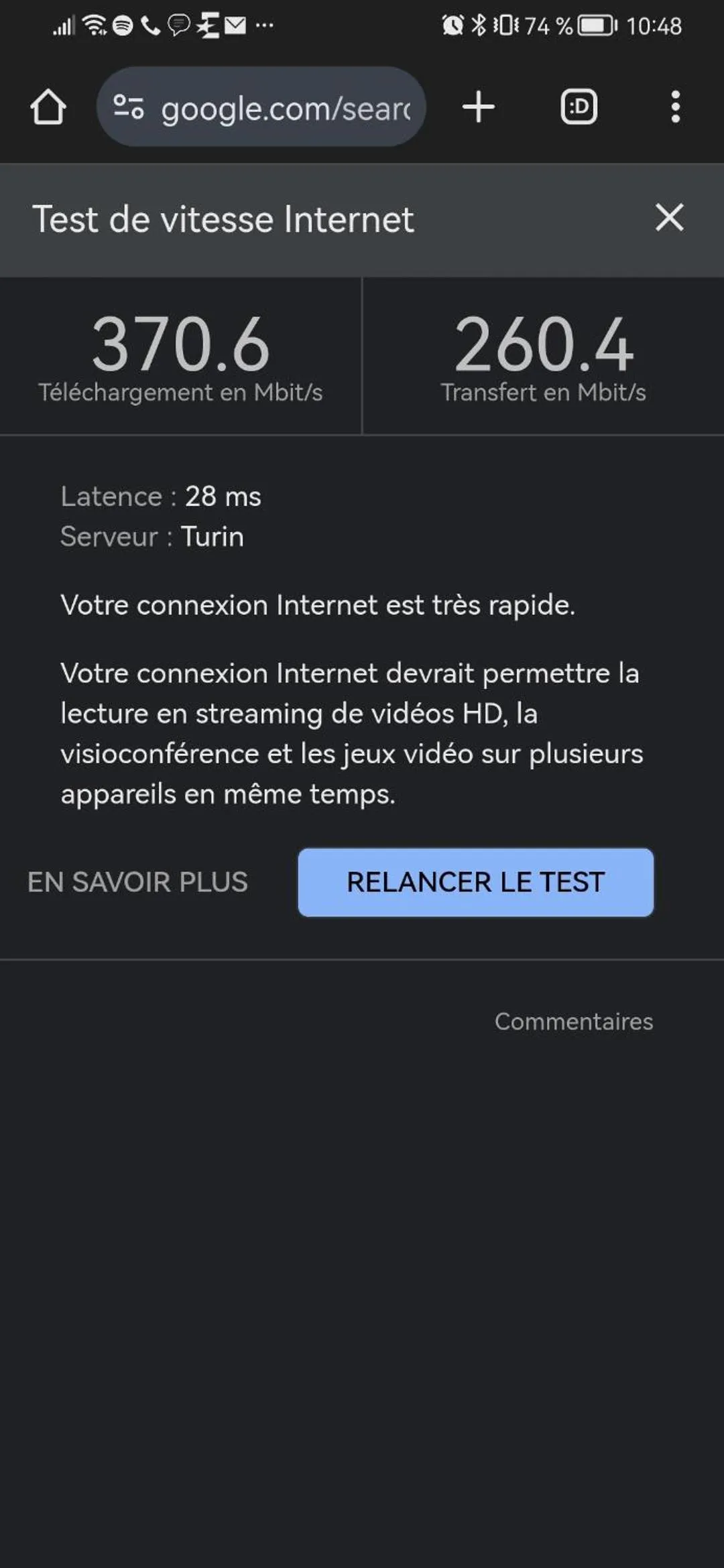Viewport: 724px width, 1568px height.
Task: Open the Commentaires feedback link
Action: [573, 1021]
